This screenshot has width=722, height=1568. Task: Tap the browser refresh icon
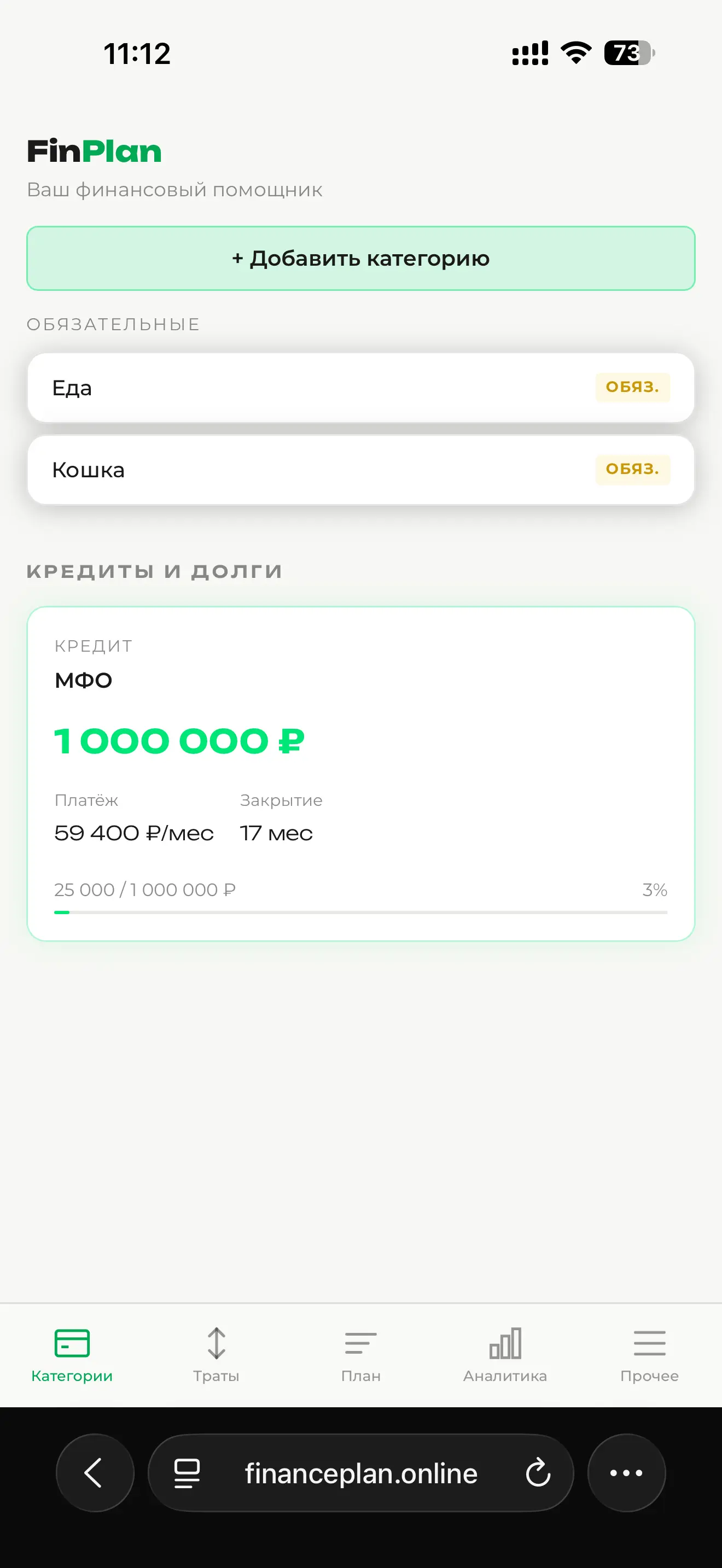[x=538, y=1473]
